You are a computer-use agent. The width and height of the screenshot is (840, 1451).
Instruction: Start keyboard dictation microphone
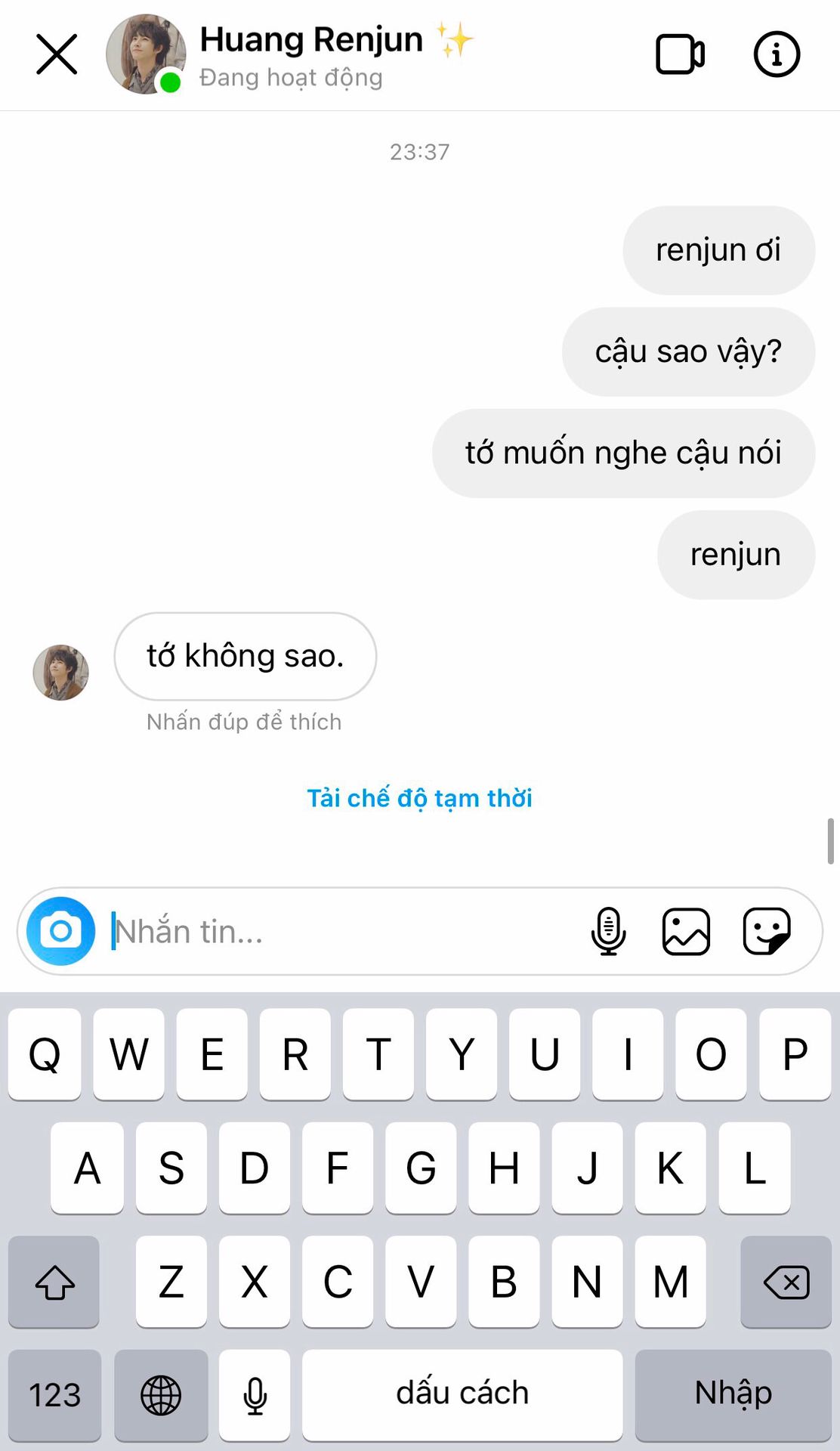tap(255, 1394)
